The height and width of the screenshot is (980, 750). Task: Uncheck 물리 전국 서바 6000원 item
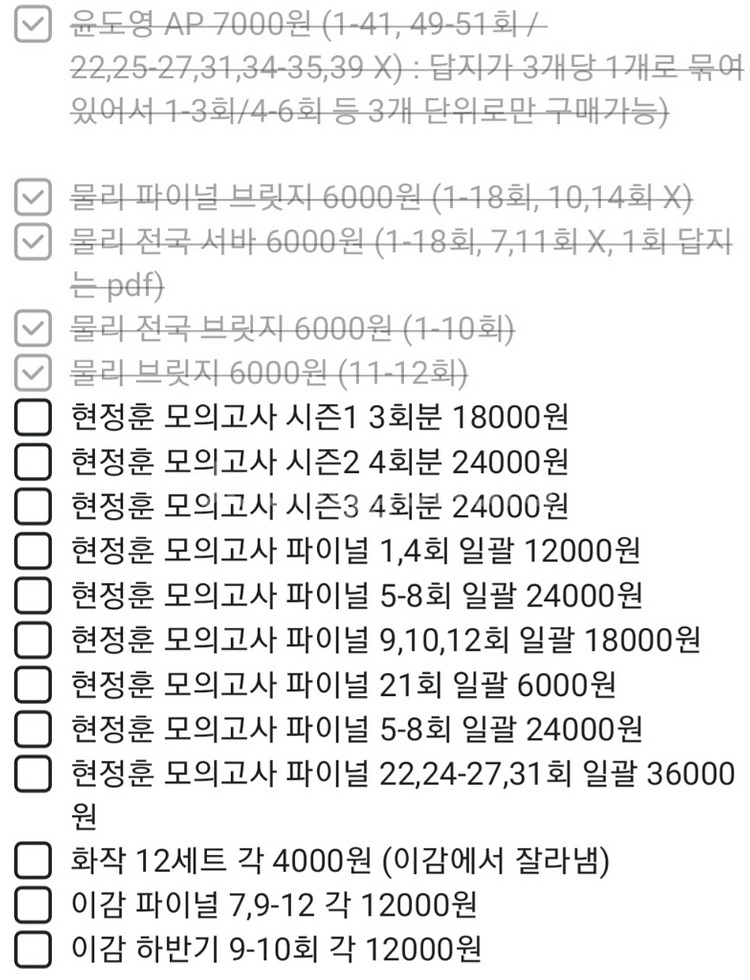pyautogui.click(x=33, y=241)
